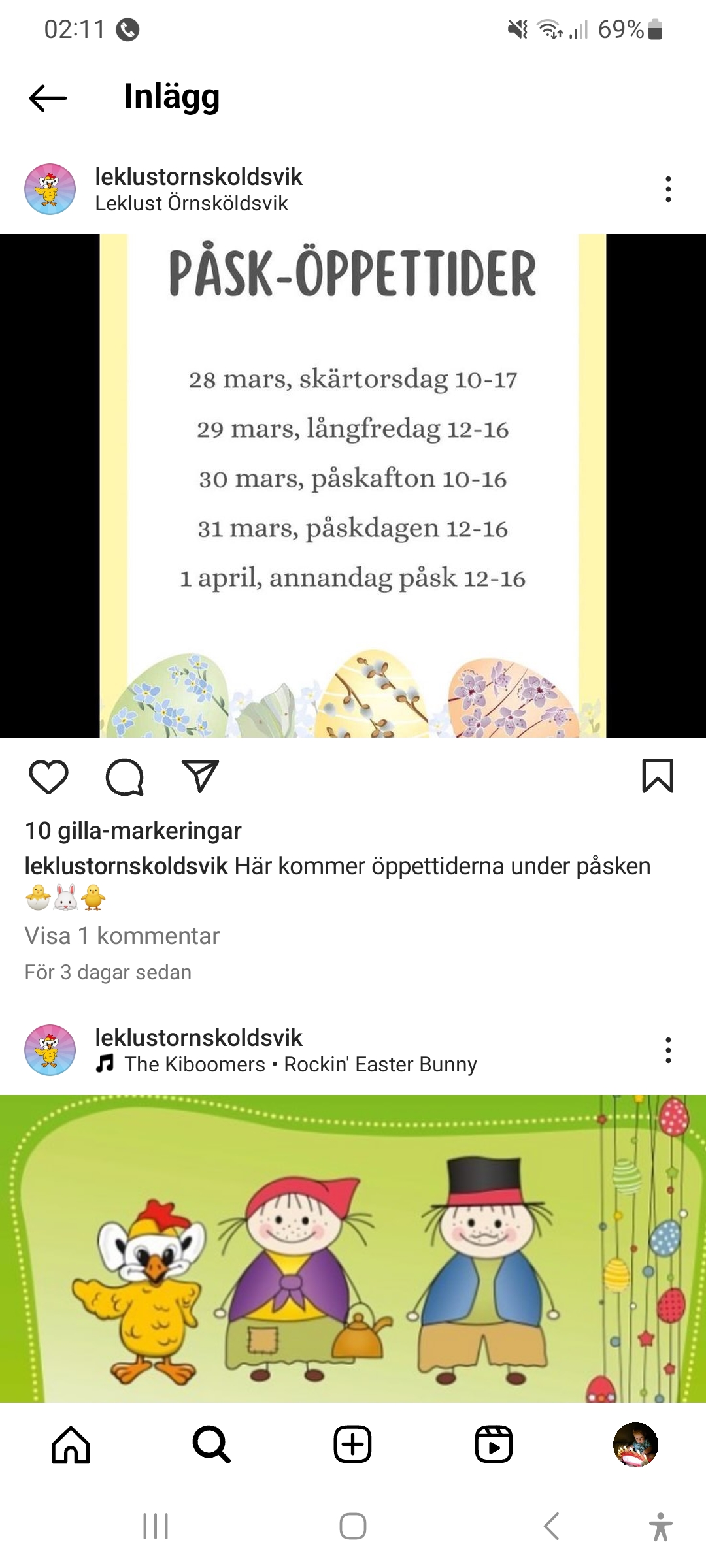
Task: Comment on the Påsk-öppettider post
Action: tap(124, 777)
